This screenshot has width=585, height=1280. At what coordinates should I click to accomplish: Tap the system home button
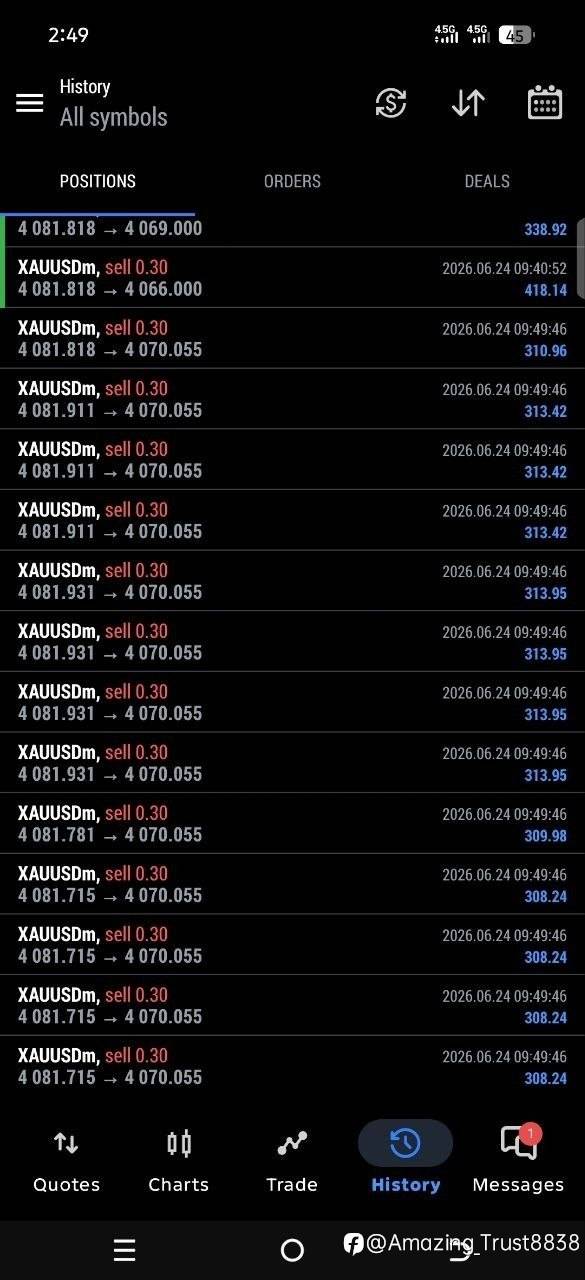292,1249
